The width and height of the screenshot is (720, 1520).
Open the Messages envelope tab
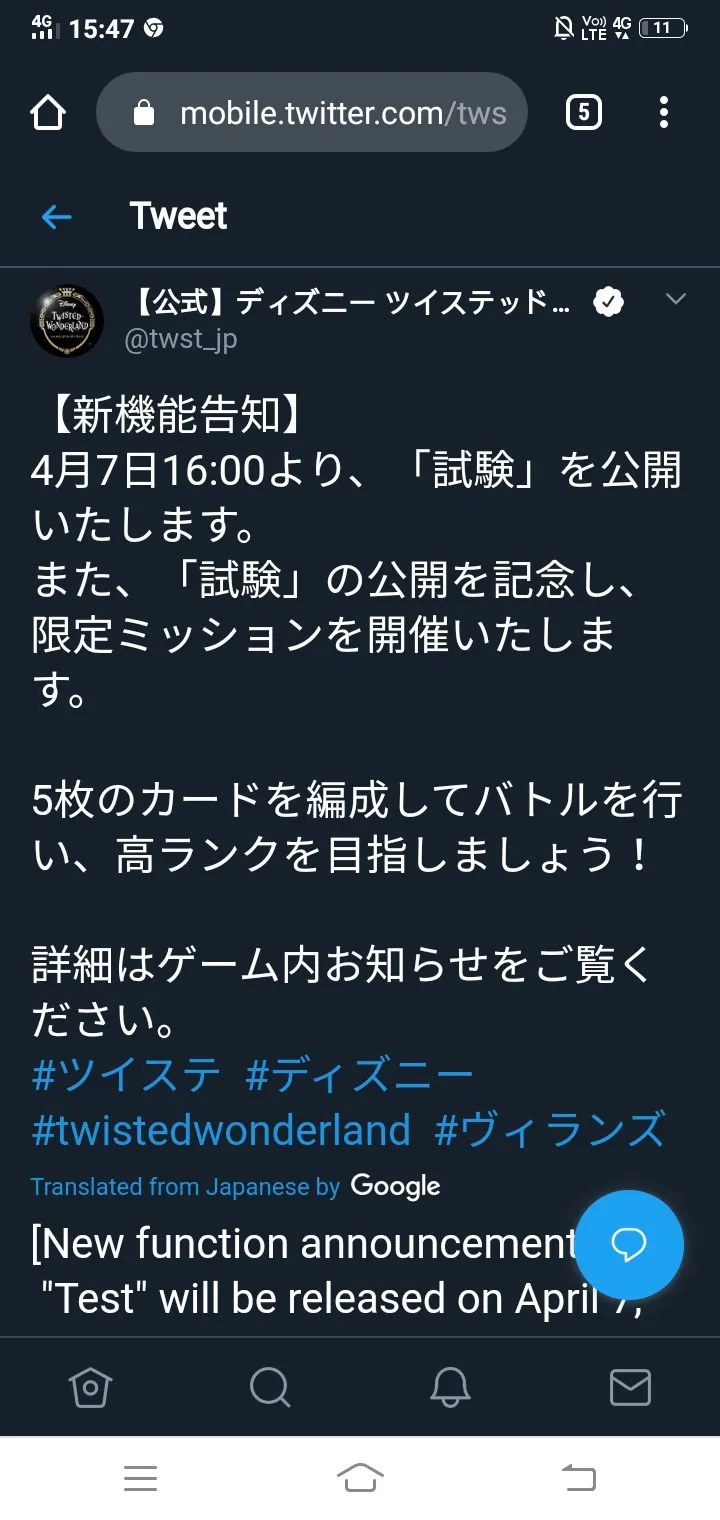click(x=630, y=1388)
